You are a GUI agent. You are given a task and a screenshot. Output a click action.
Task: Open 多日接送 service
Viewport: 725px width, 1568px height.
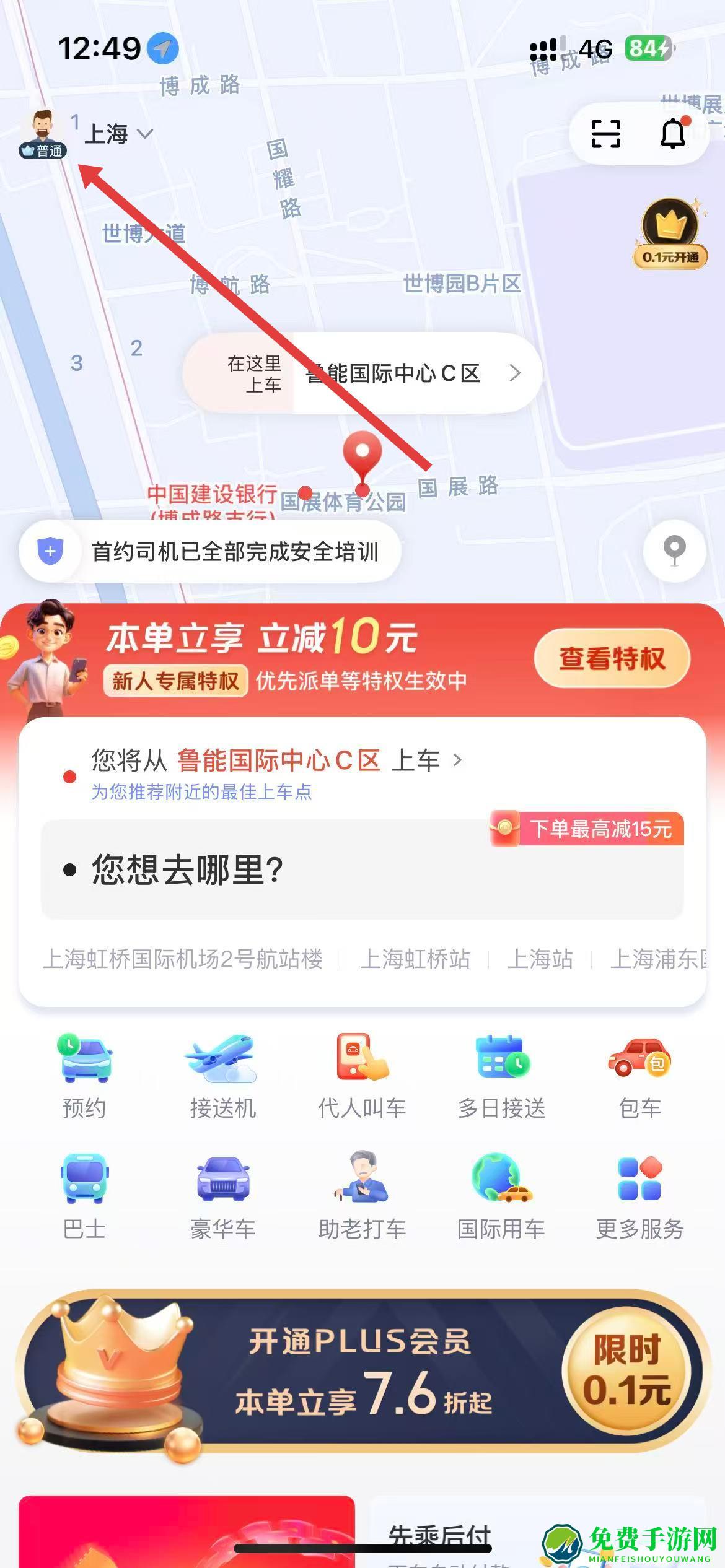(x=501, y=1076)
